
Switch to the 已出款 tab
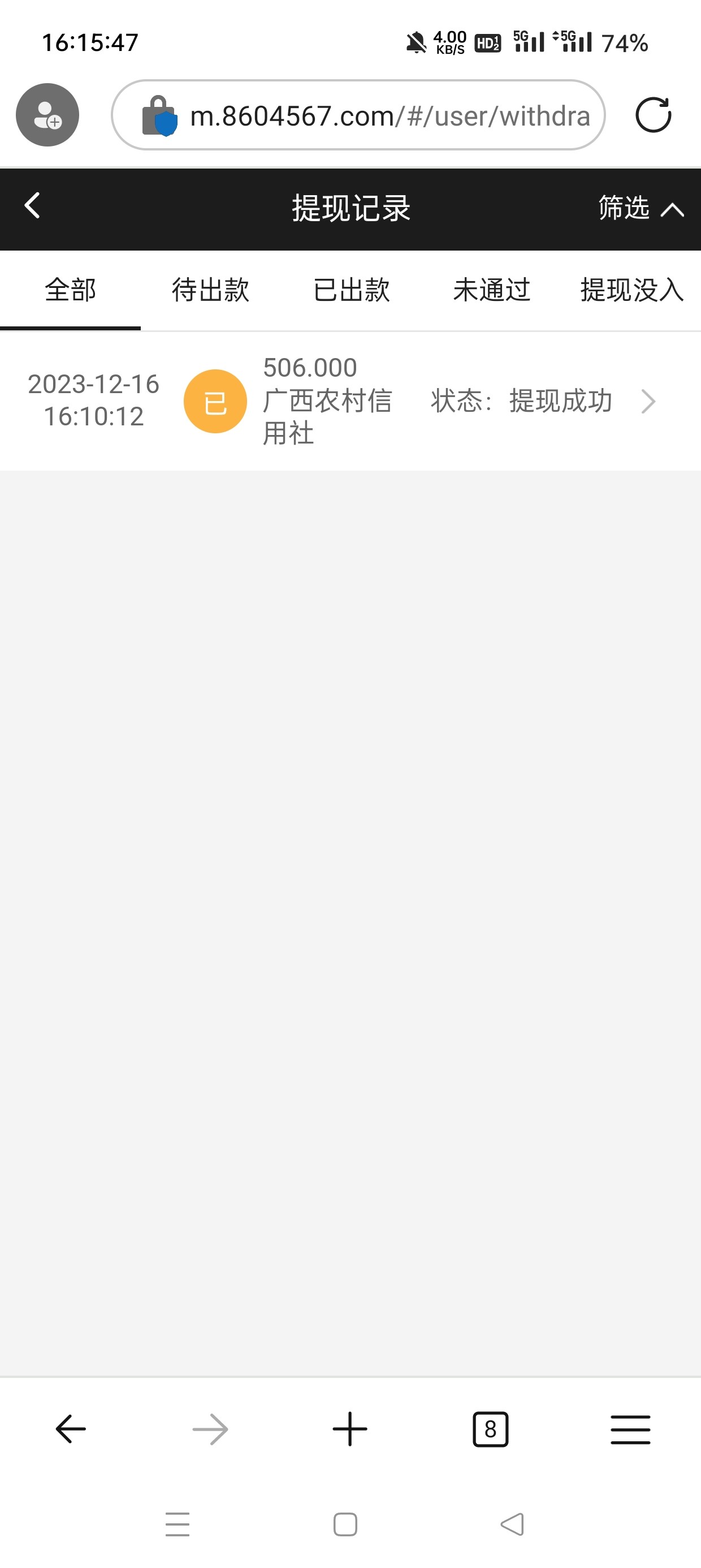tap(351, 290)
